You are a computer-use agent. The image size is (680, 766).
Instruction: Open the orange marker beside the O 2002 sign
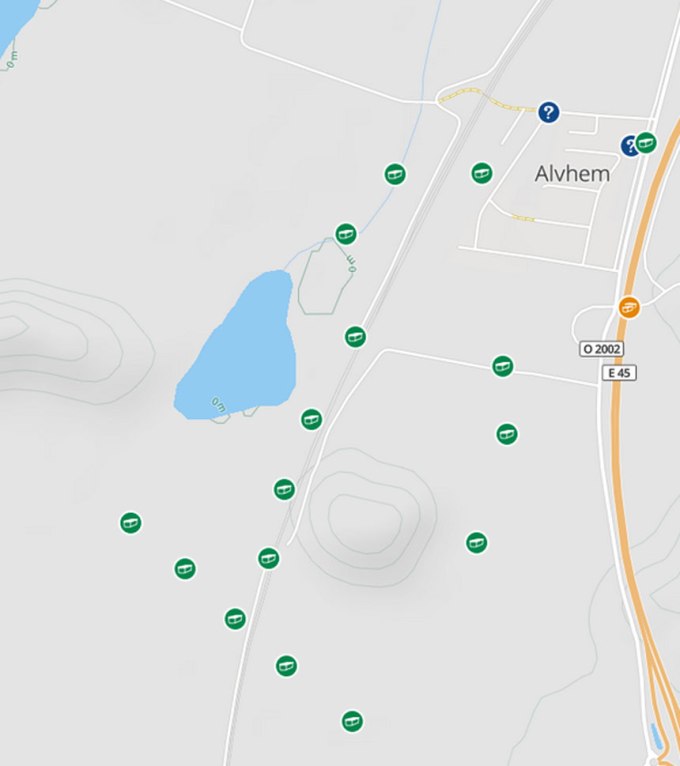pyautogui.click(x=629, y=307)
